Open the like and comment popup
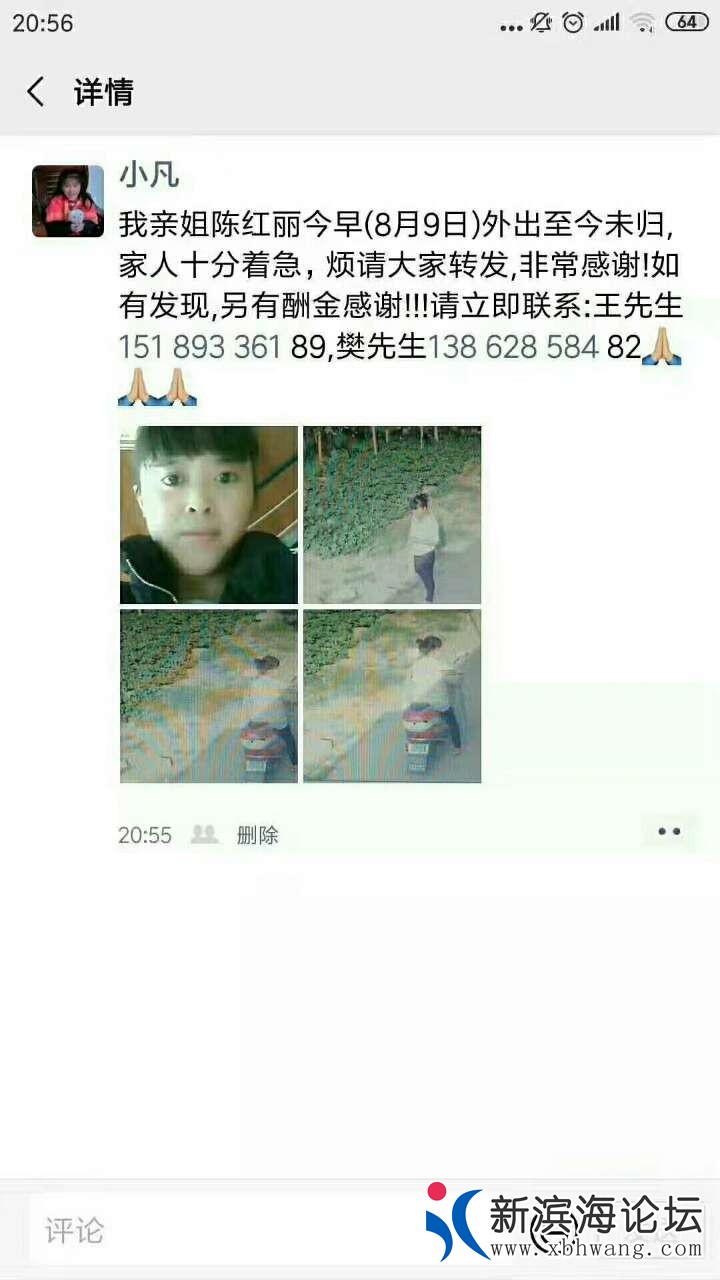 (x=669, y=832)
